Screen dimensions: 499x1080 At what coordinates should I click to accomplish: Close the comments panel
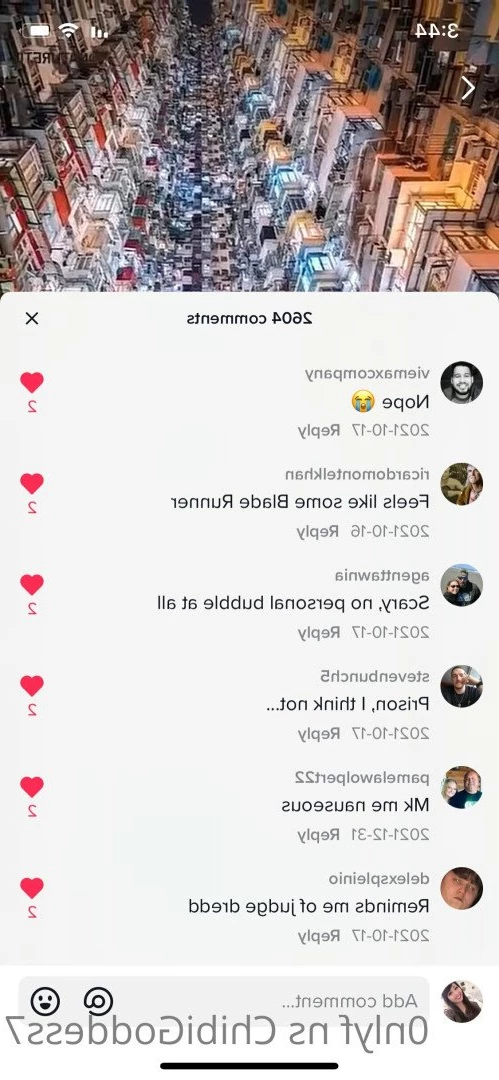point(32,318)
